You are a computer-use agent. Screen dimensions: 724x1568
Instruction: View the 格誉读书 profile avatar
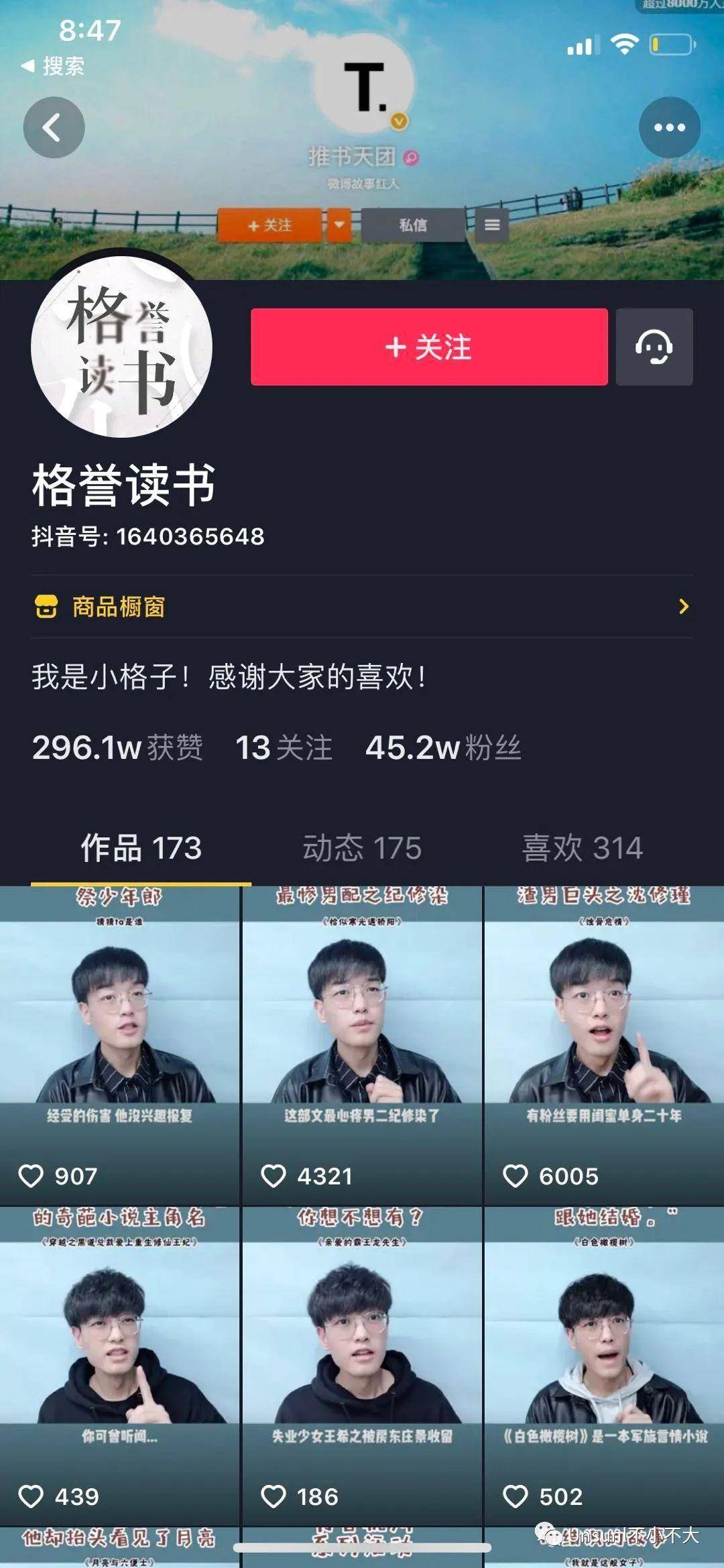tap(121, 347)
